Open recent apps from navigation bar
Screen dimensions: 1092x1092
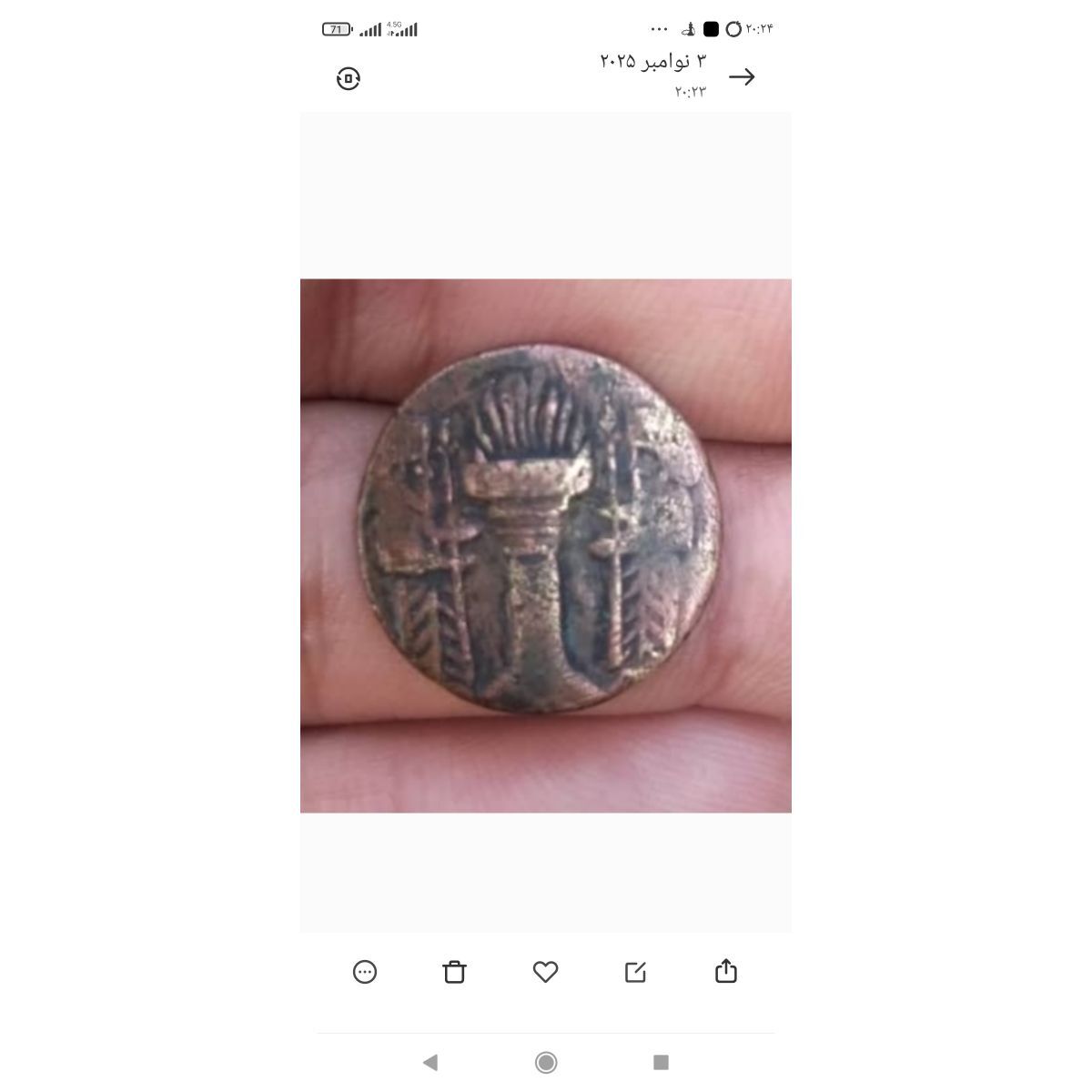click(662, 1062)
